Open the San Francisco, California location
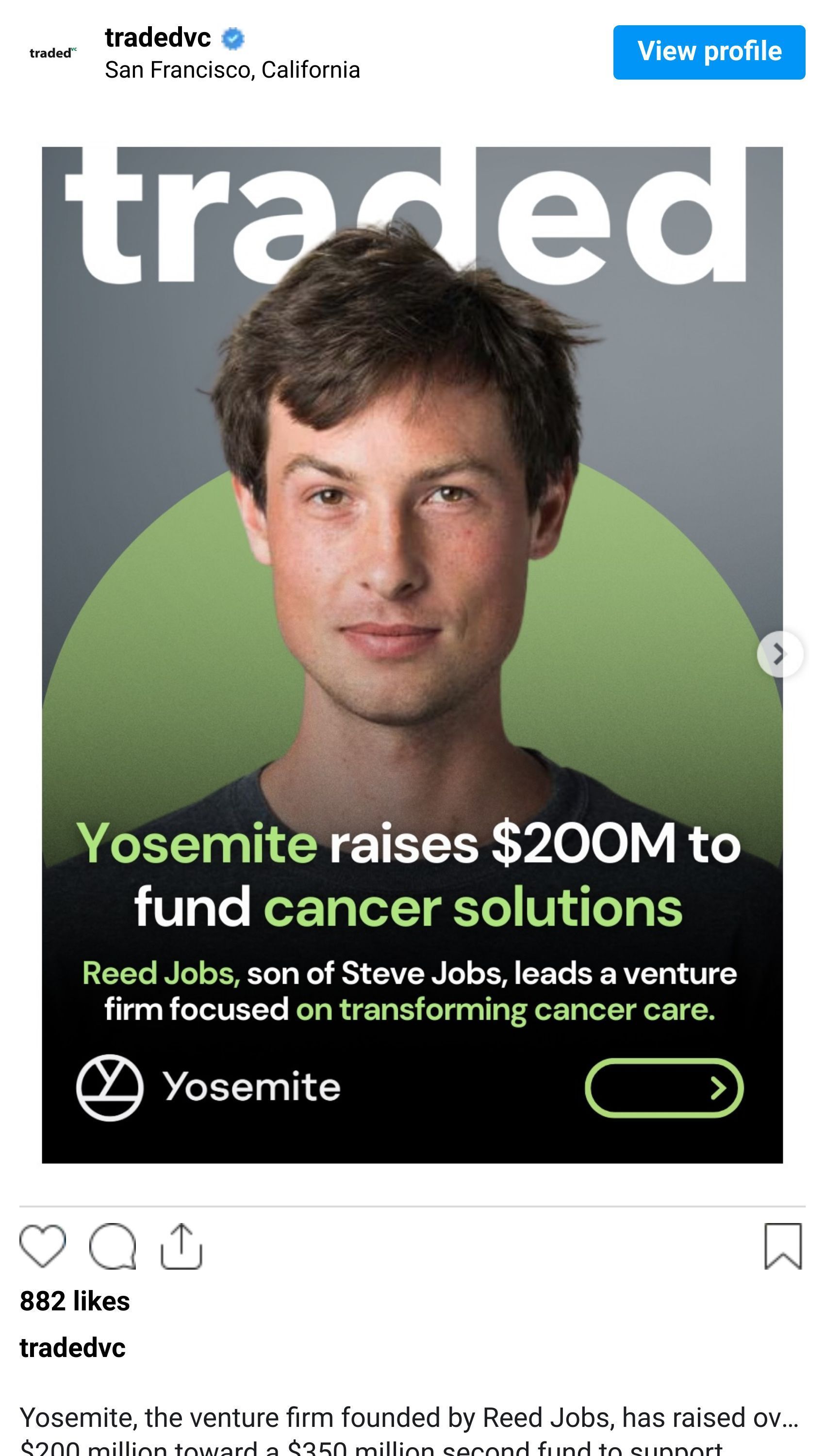The image size is (825, 1456). pyautogui.click(x=232, y=70)
